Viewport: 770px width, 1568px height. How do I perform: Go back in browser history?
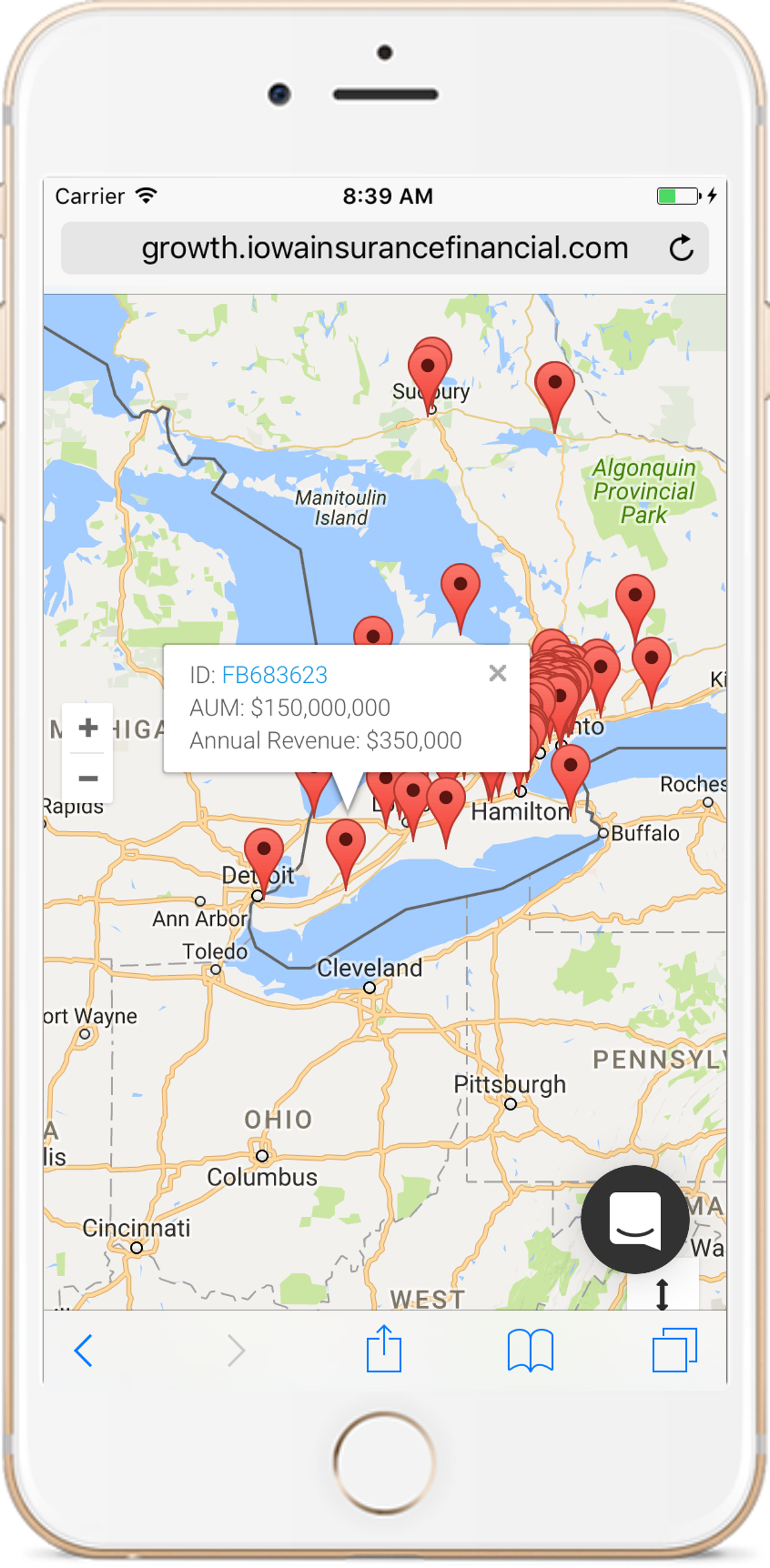tap(83, 1351)
